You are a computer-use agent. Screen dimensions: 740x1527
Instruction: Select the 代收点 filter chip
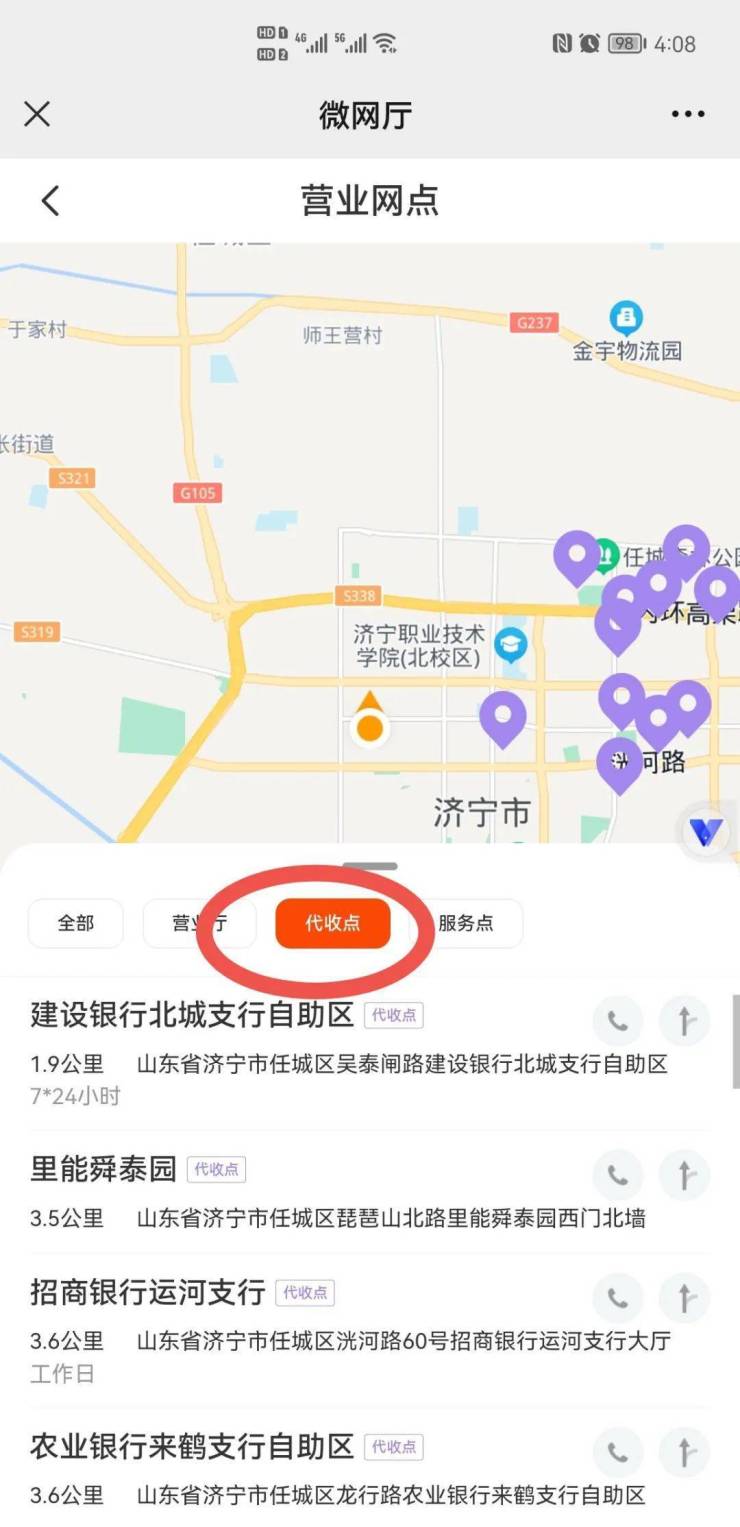click(x=332, y=923)
